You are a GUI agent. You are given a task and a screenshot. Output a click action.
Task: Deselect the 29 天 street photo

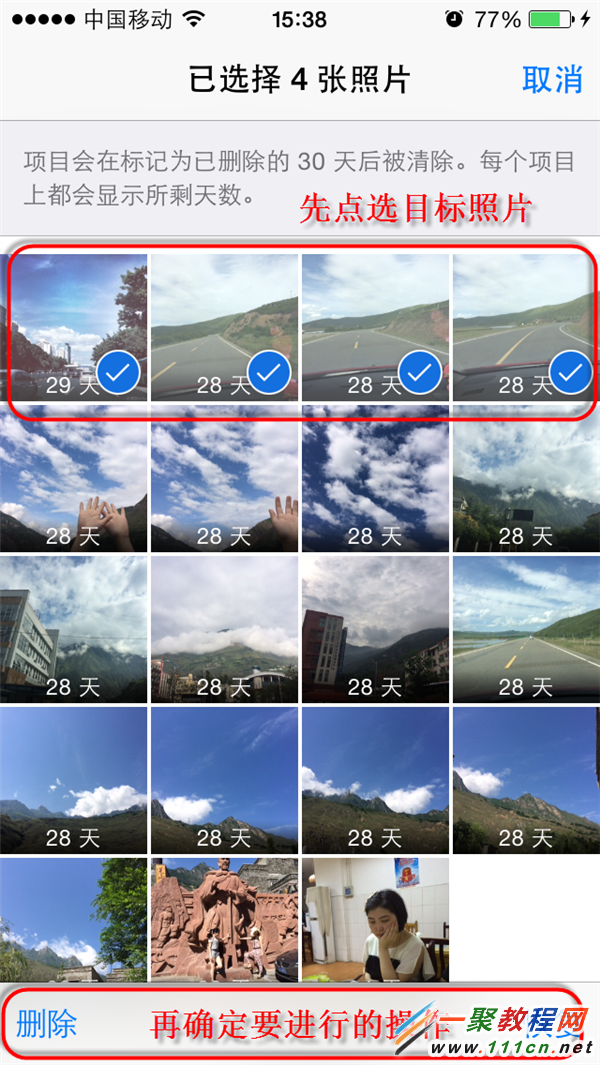coord(74,327)
